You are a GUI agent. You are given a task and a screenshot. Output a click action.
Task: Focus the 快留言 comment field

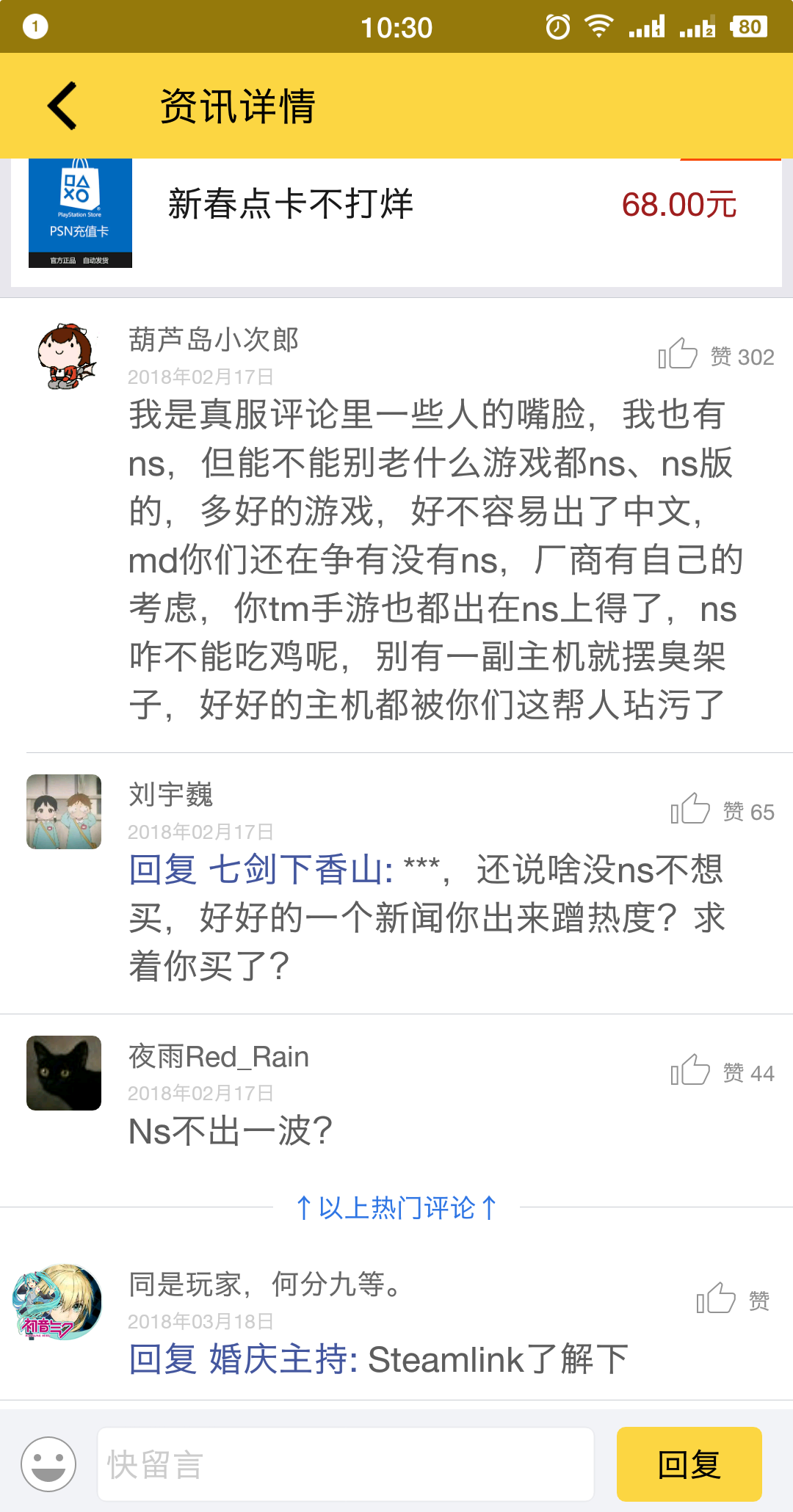coord(345,1464)
